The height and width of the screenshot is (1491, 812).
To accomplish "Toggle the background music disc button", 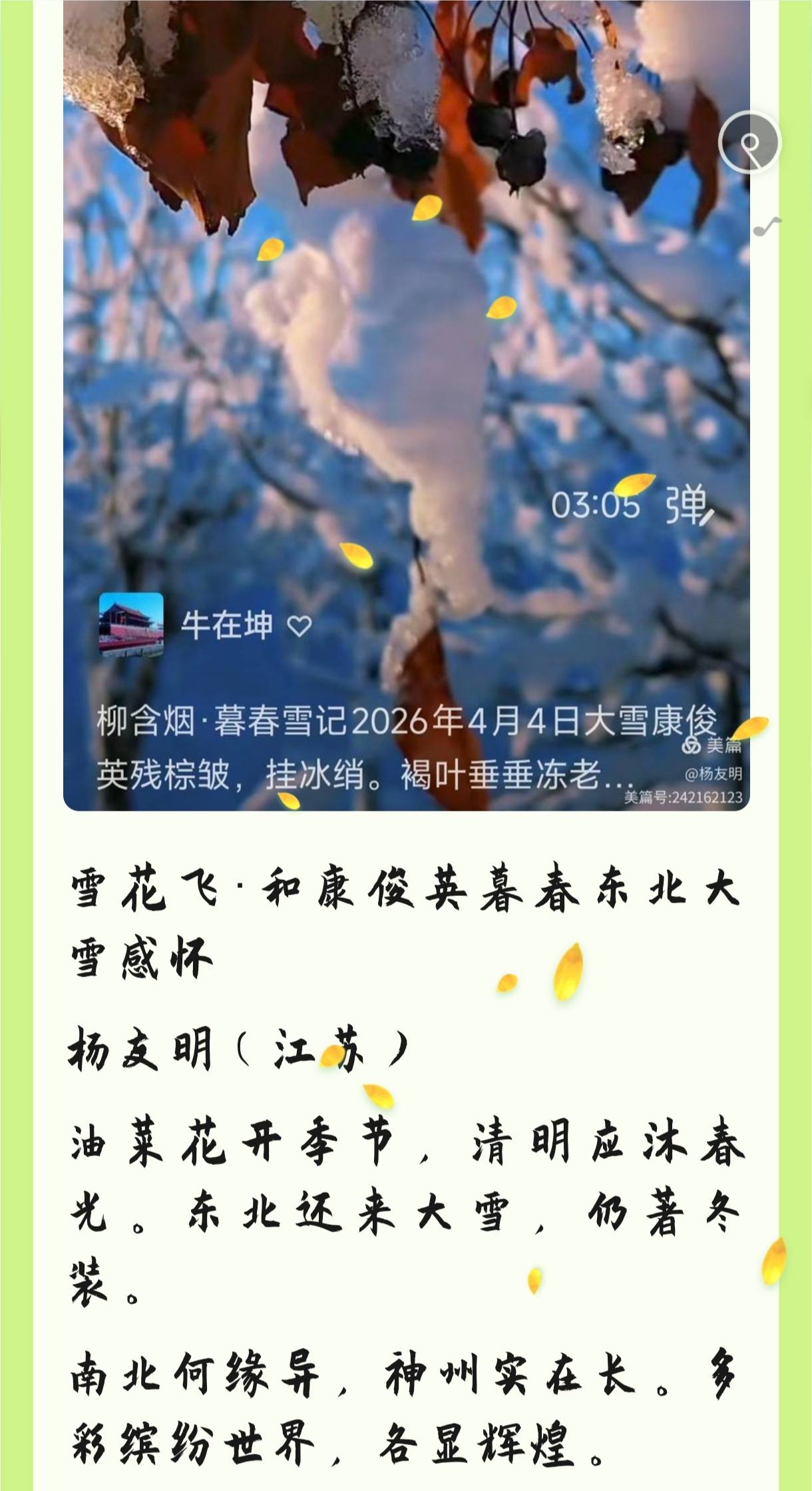I will coord(749,143).
